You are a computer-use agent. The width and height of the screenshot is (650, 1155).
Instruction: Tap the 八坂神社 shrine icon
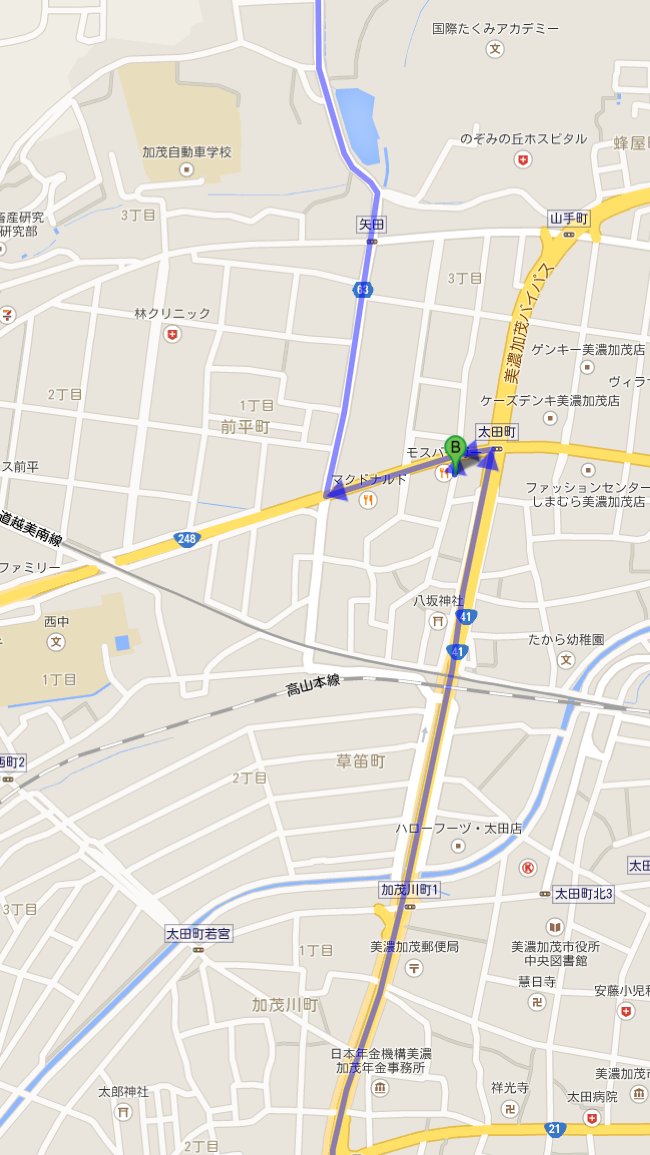pyautogui.click(x=438, y=620)
